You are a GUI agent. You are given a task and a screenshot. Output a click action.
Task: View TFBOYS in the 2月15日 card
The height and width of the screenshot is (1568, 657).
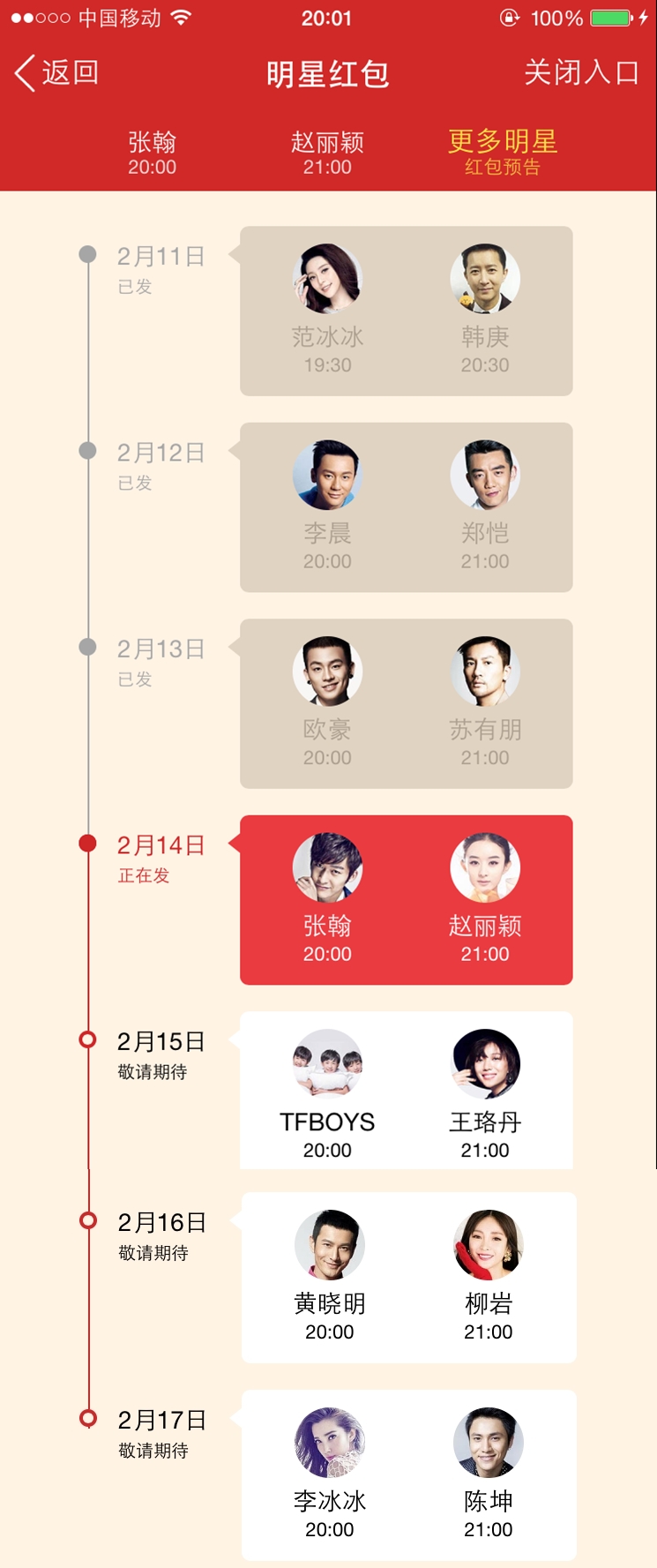[327, 1092]
